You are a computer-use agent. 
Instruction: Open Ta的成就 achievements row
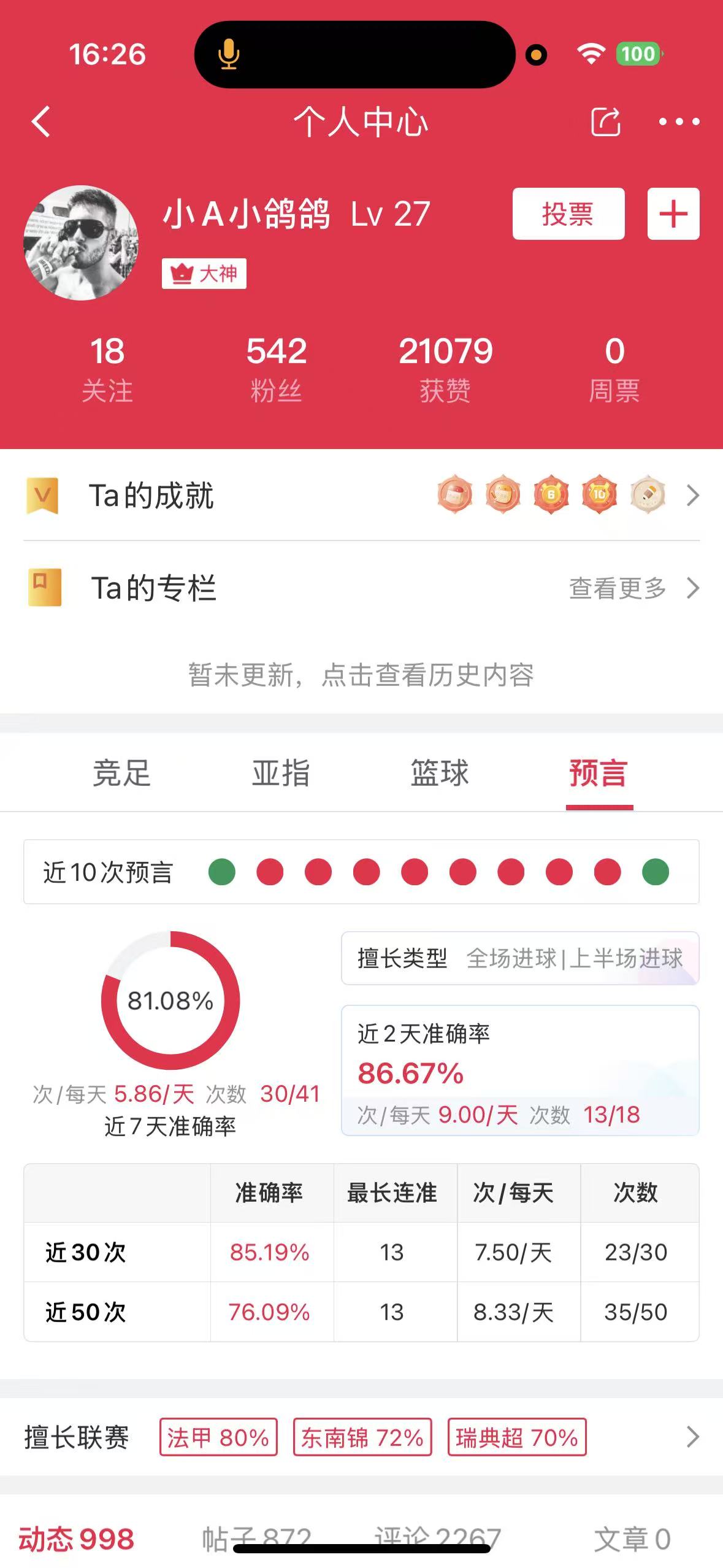pos(361,495)
